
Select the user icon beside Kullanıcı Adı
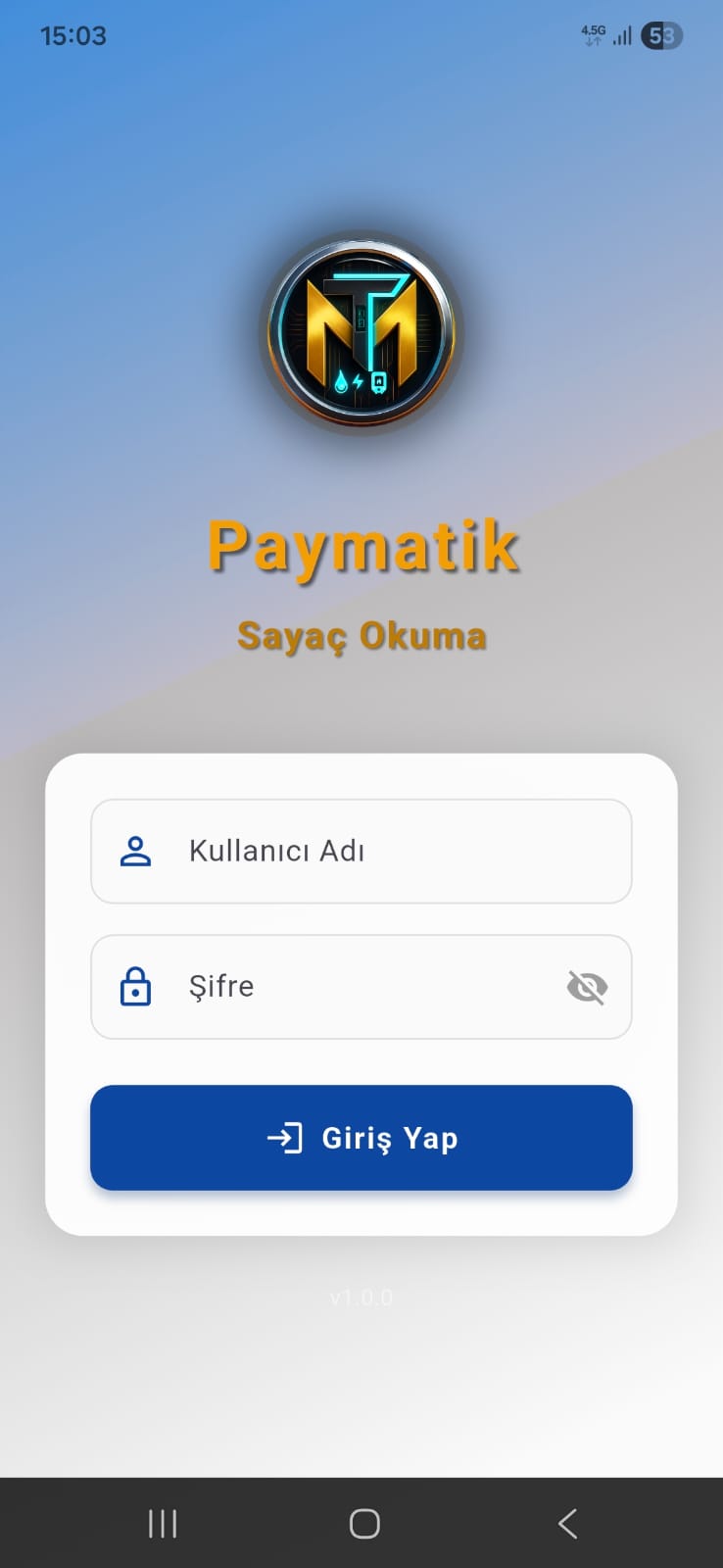coord(136,851)
